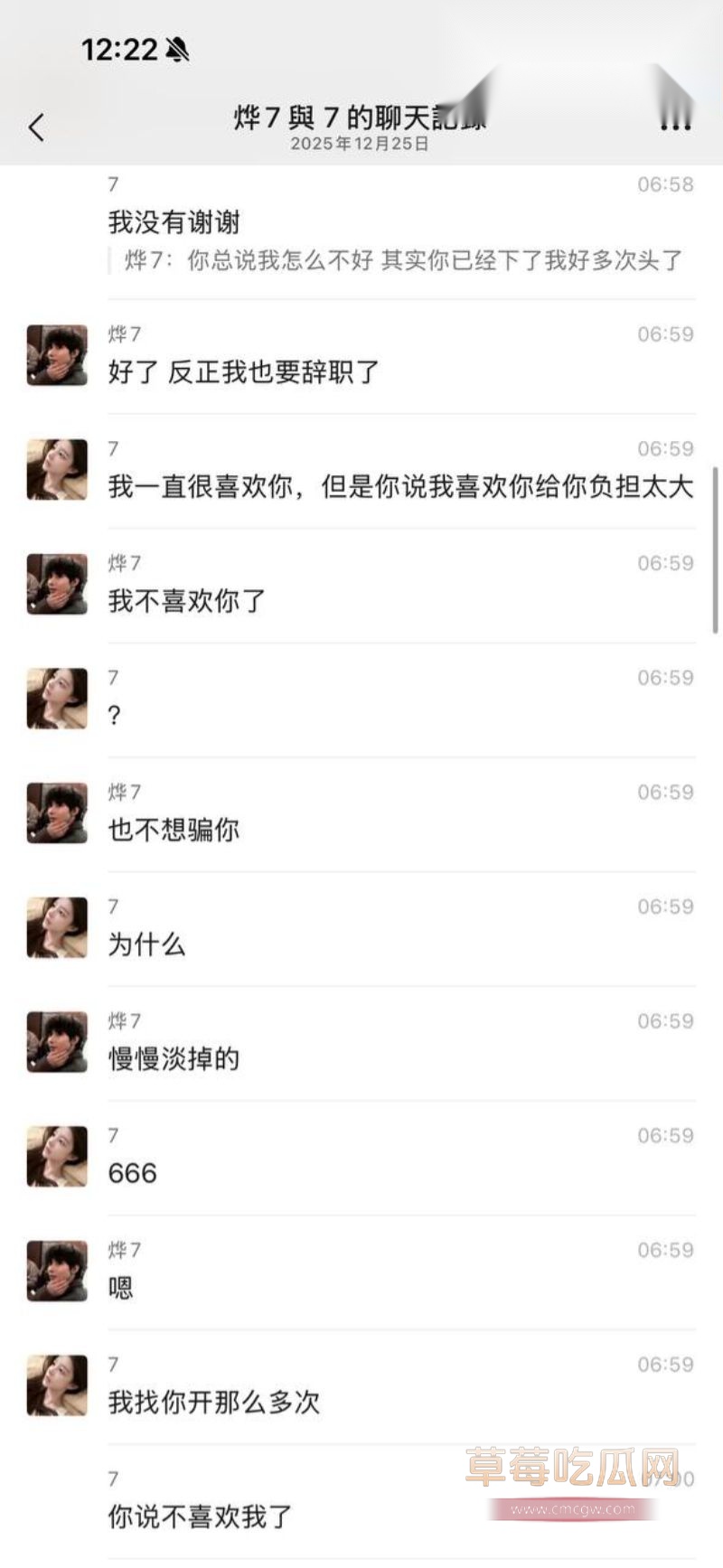This screenshot has height=1568, width=723.
Task: Select 烨7's avatar next to 我不喜欢你了
Action: coord(56,584)
